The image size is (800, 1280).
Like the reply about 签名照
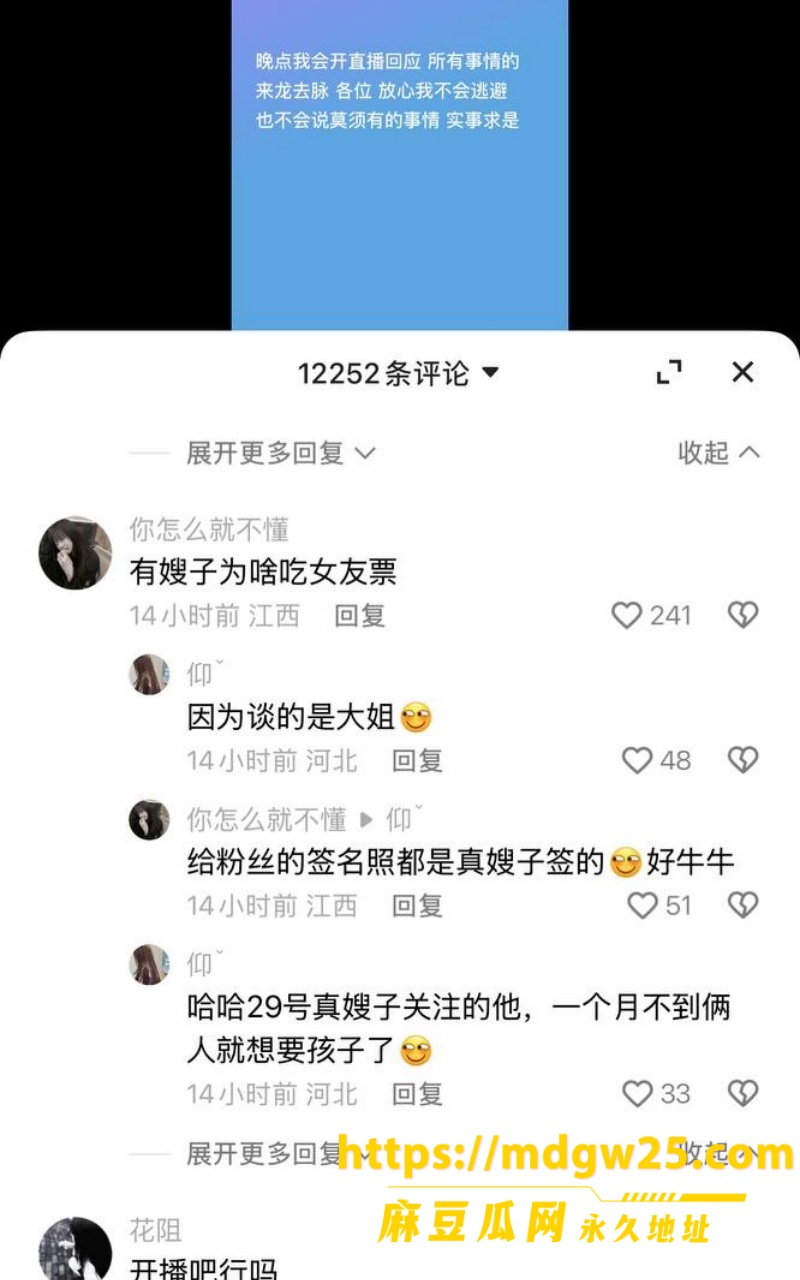(x=659, y=906)
